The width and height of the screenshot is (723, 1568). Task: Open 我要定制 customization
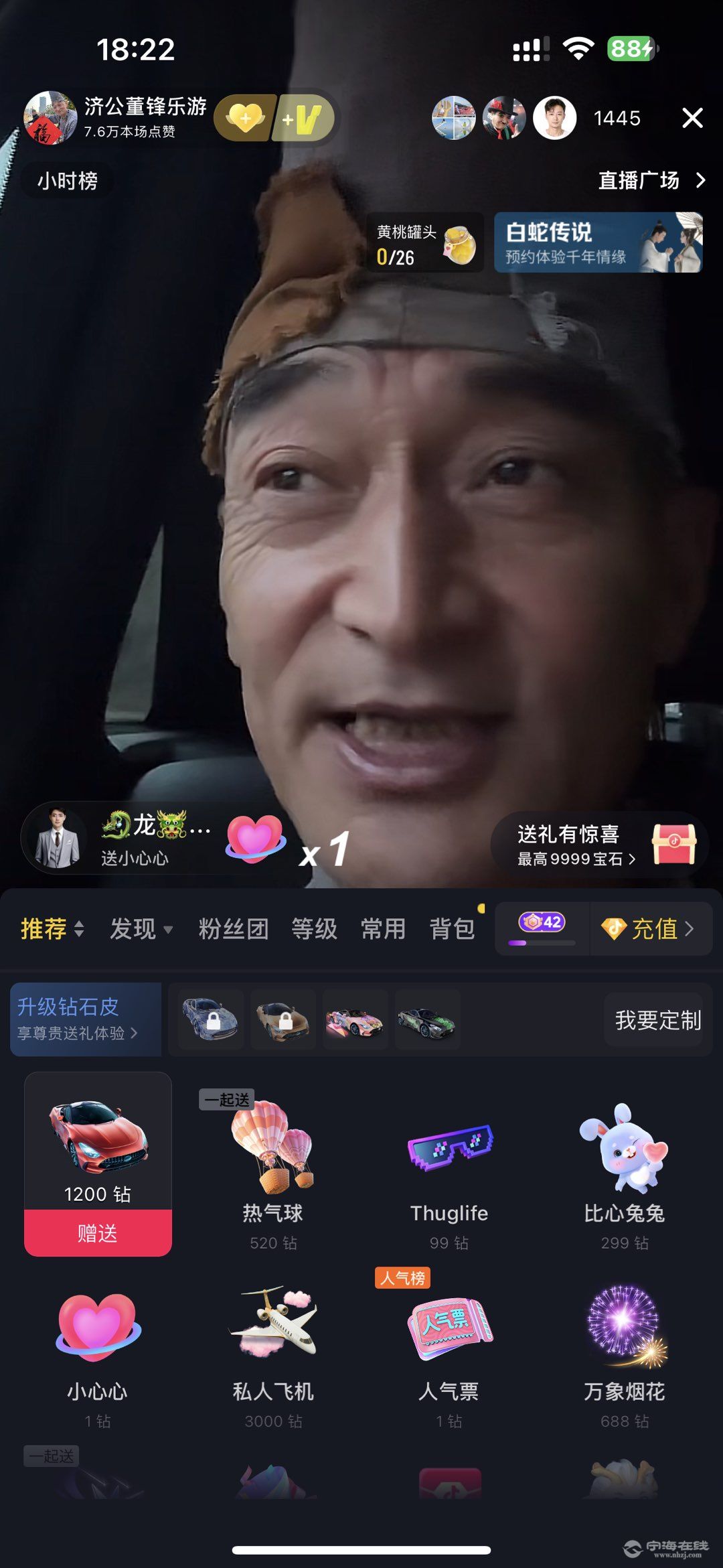pyautogui.click(x=657, y=1020)
